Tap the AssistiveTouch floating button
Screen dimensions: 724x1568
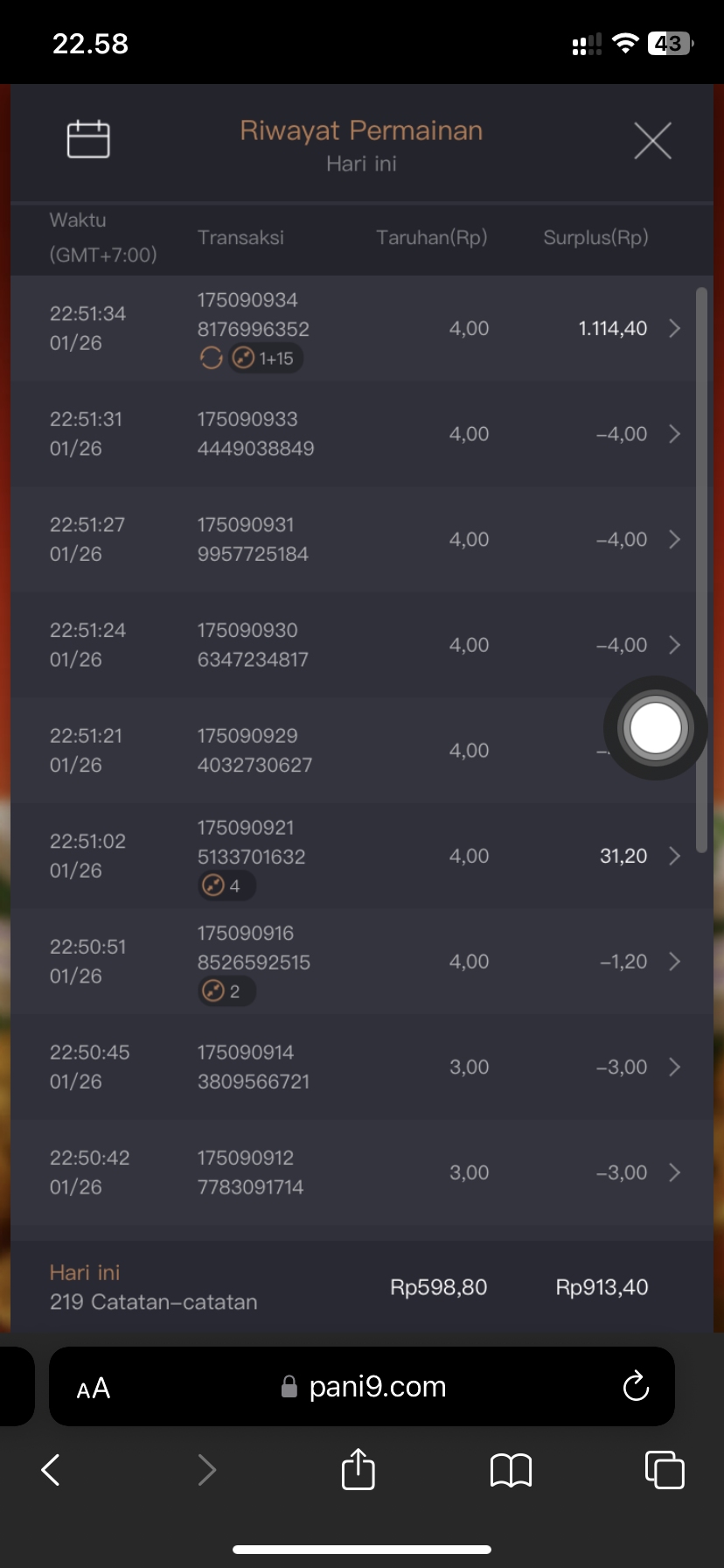point(655,728)
